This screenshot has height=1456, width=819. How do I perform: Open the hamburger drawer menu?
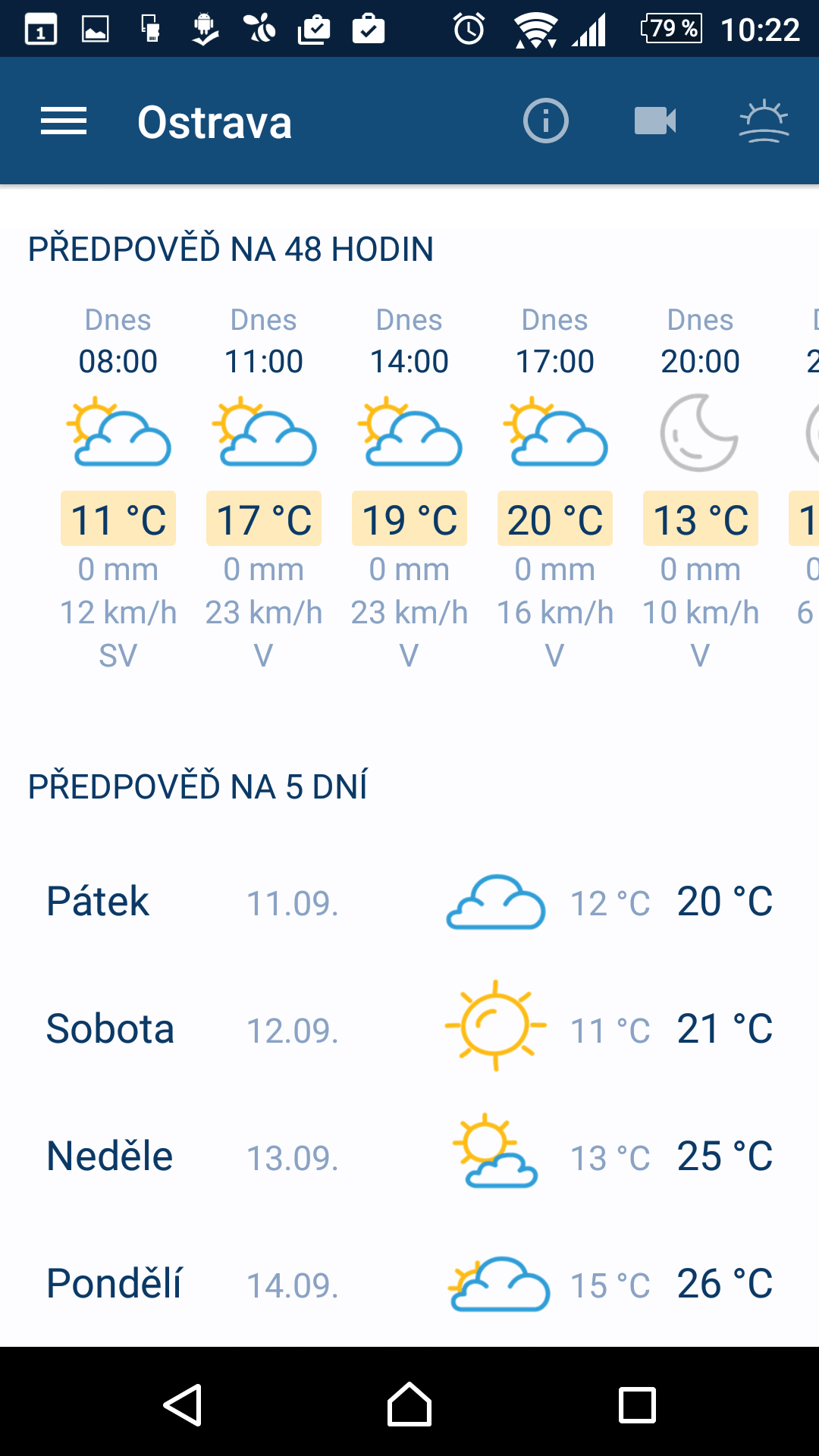coord(64,121)
